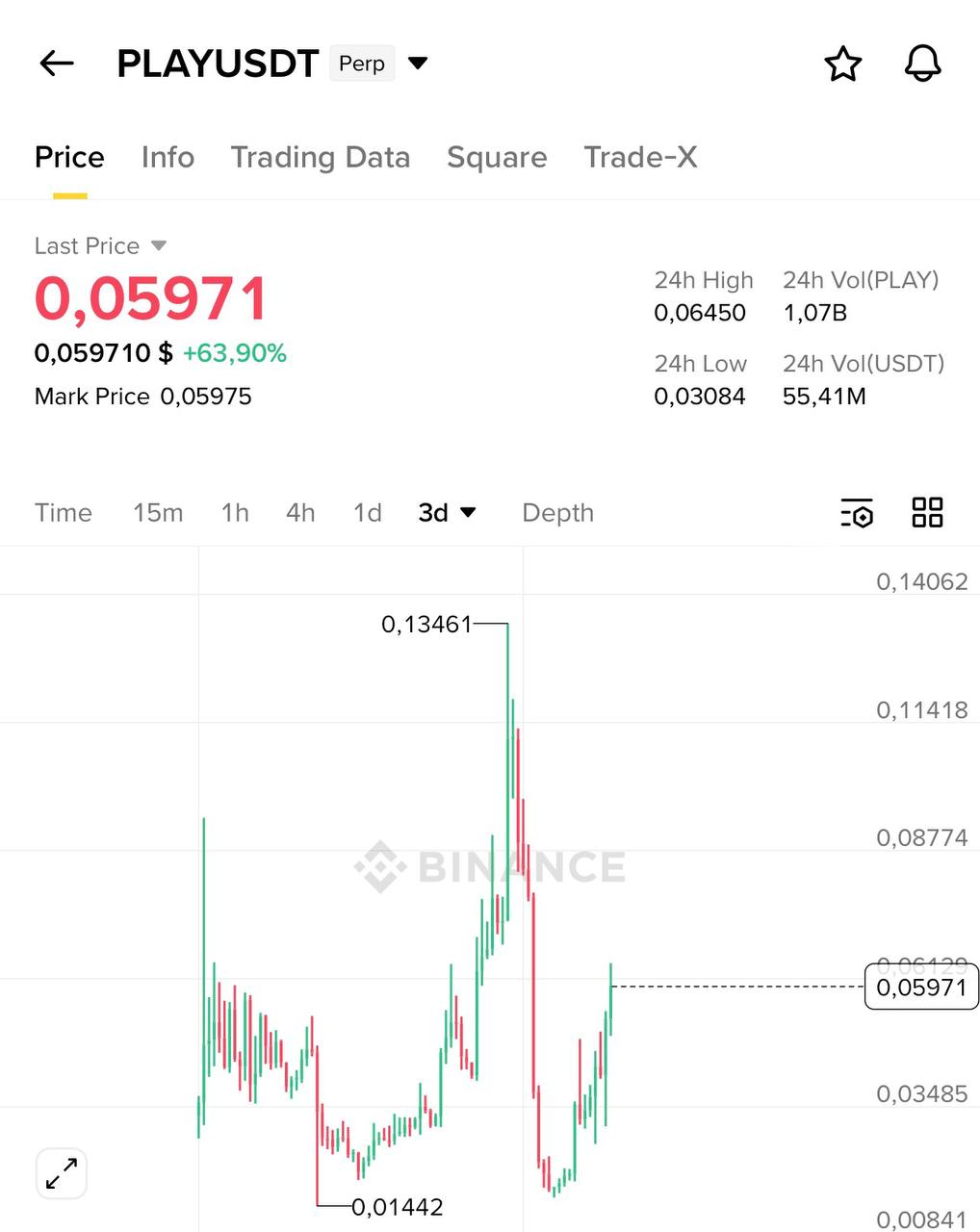Screen dimensions: 980x1232
Task: Switch to the Trading Data tab
Action: click(x=321, y=157)
